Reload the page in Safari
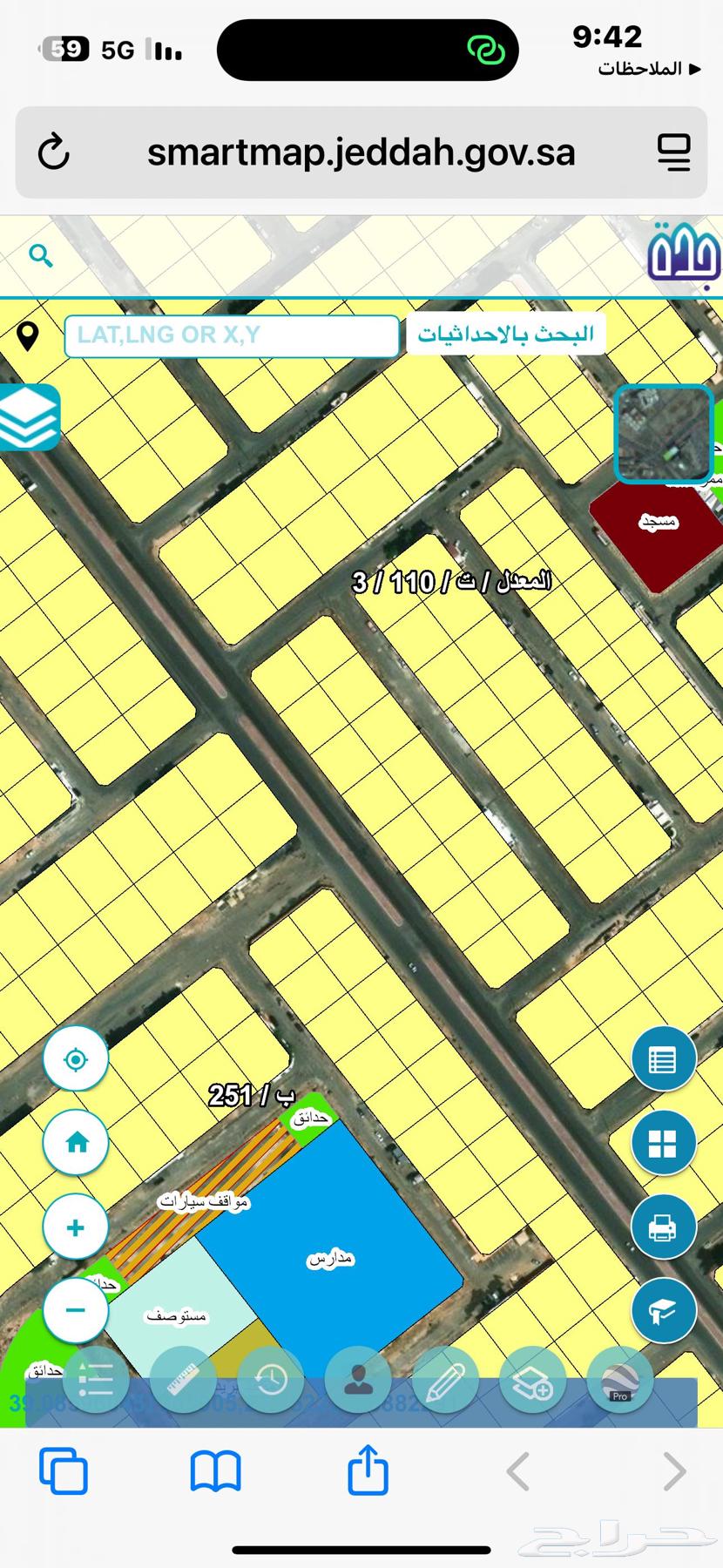Screen dimensions: 723x1568 [x=54, y=152]
